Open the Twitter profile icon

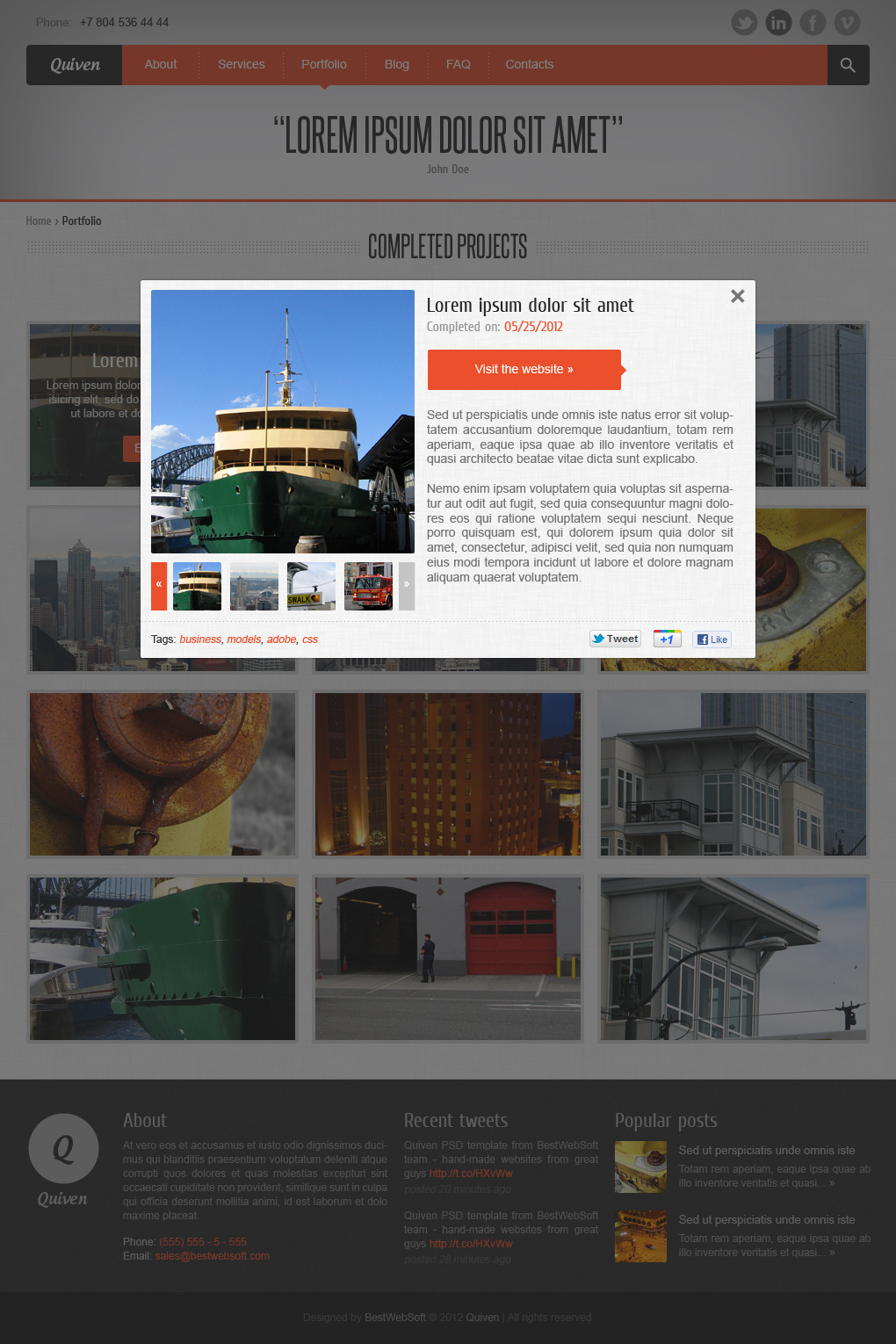744,23
